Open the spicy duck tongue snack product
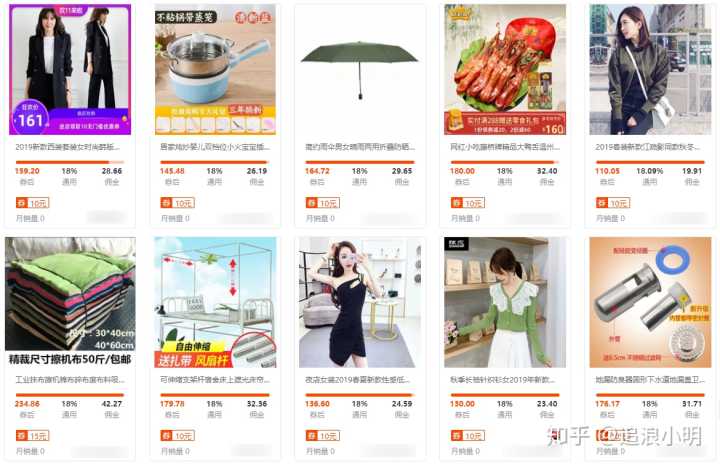 505,70
